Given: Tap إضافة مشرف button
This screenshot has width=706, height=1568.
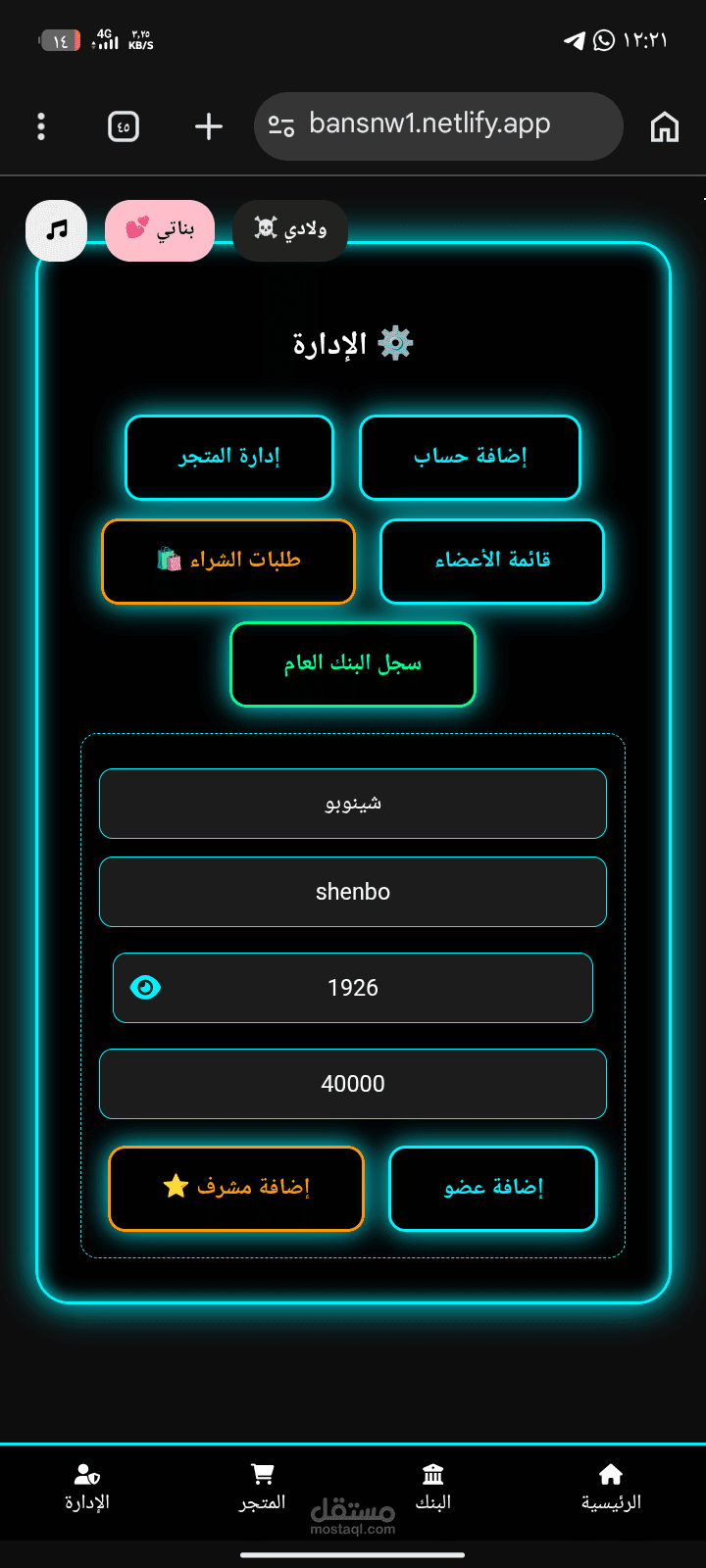Looking at the screenshot, I should coord(236,1189).
